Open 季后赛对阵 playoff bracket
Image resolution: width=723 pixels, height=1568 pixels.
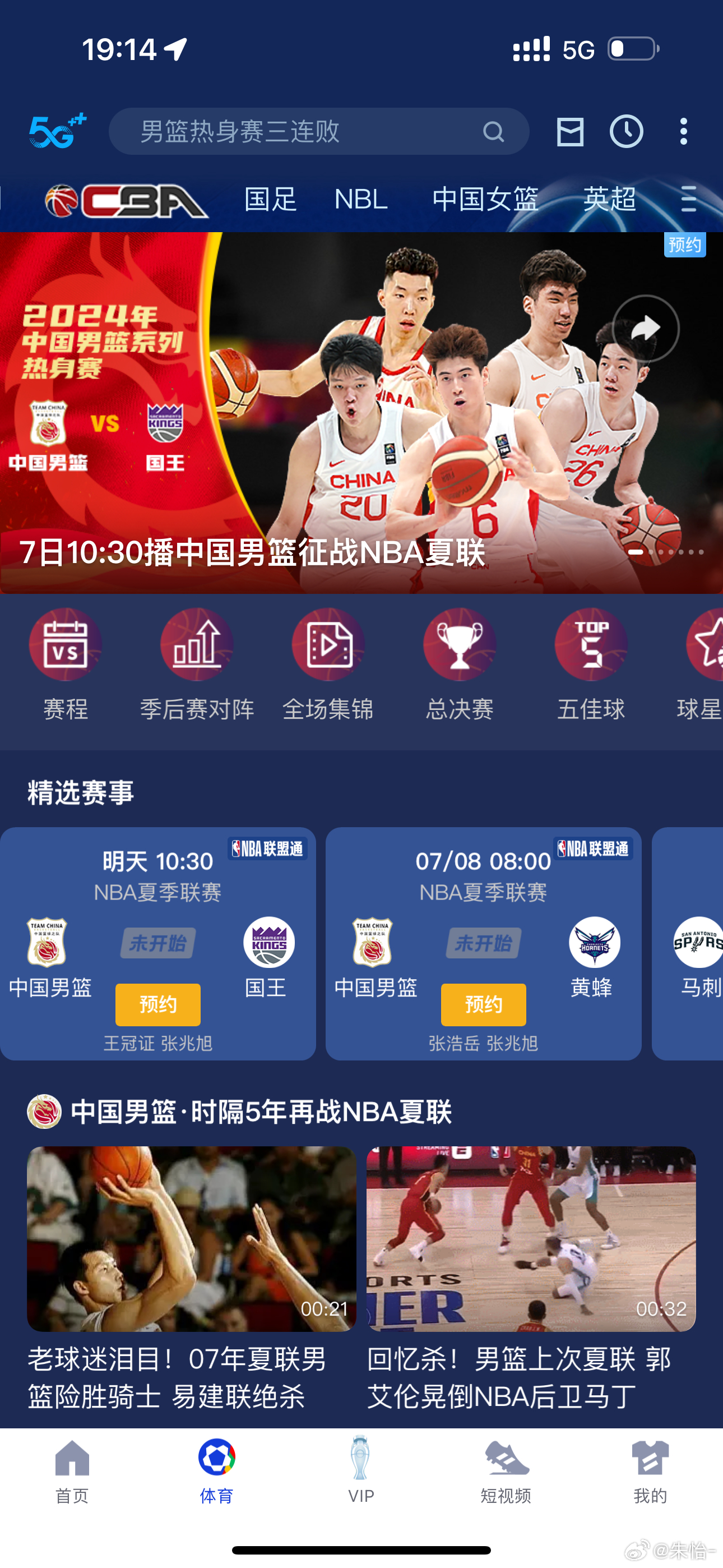197,665
